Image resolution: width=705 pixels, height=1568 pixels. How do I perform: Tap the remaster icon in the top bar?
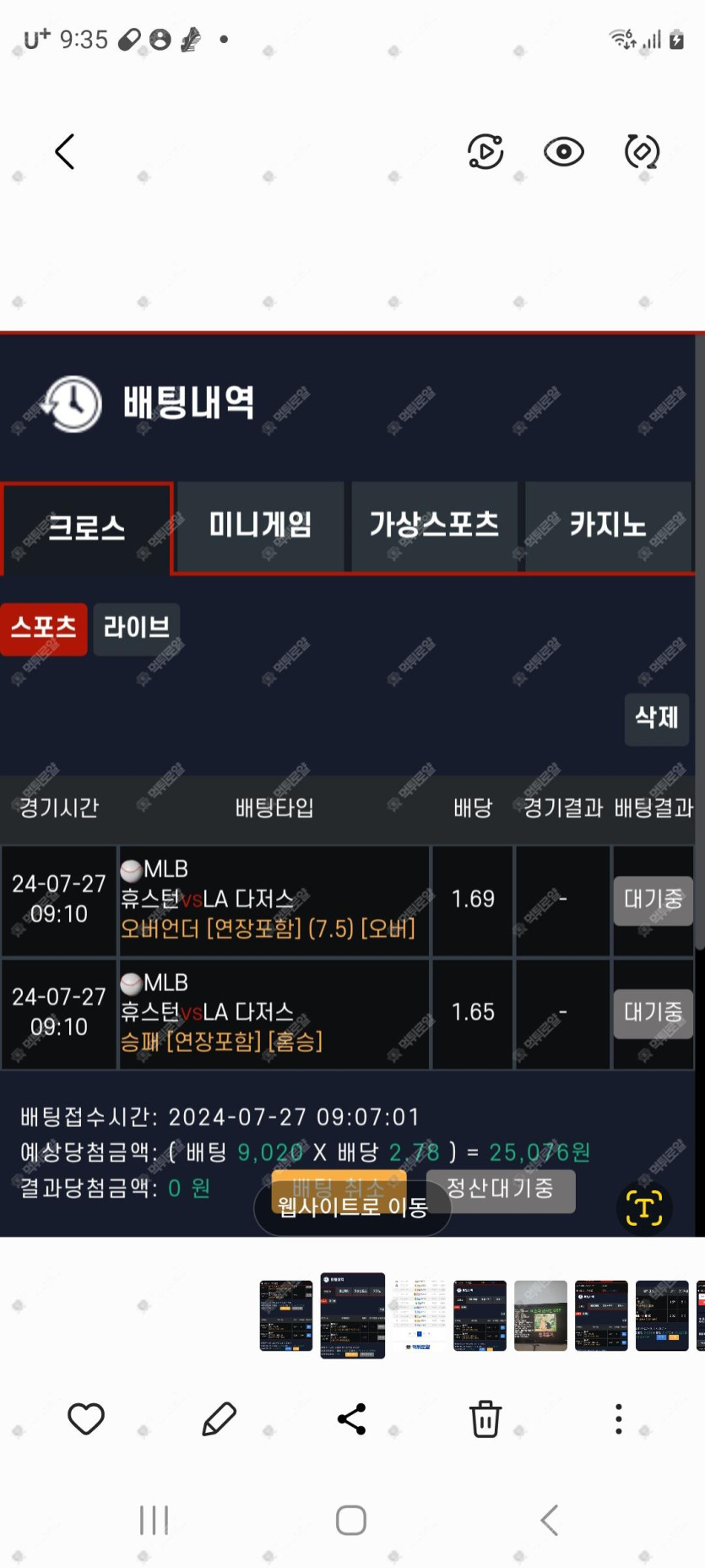(x=642, y=152)
